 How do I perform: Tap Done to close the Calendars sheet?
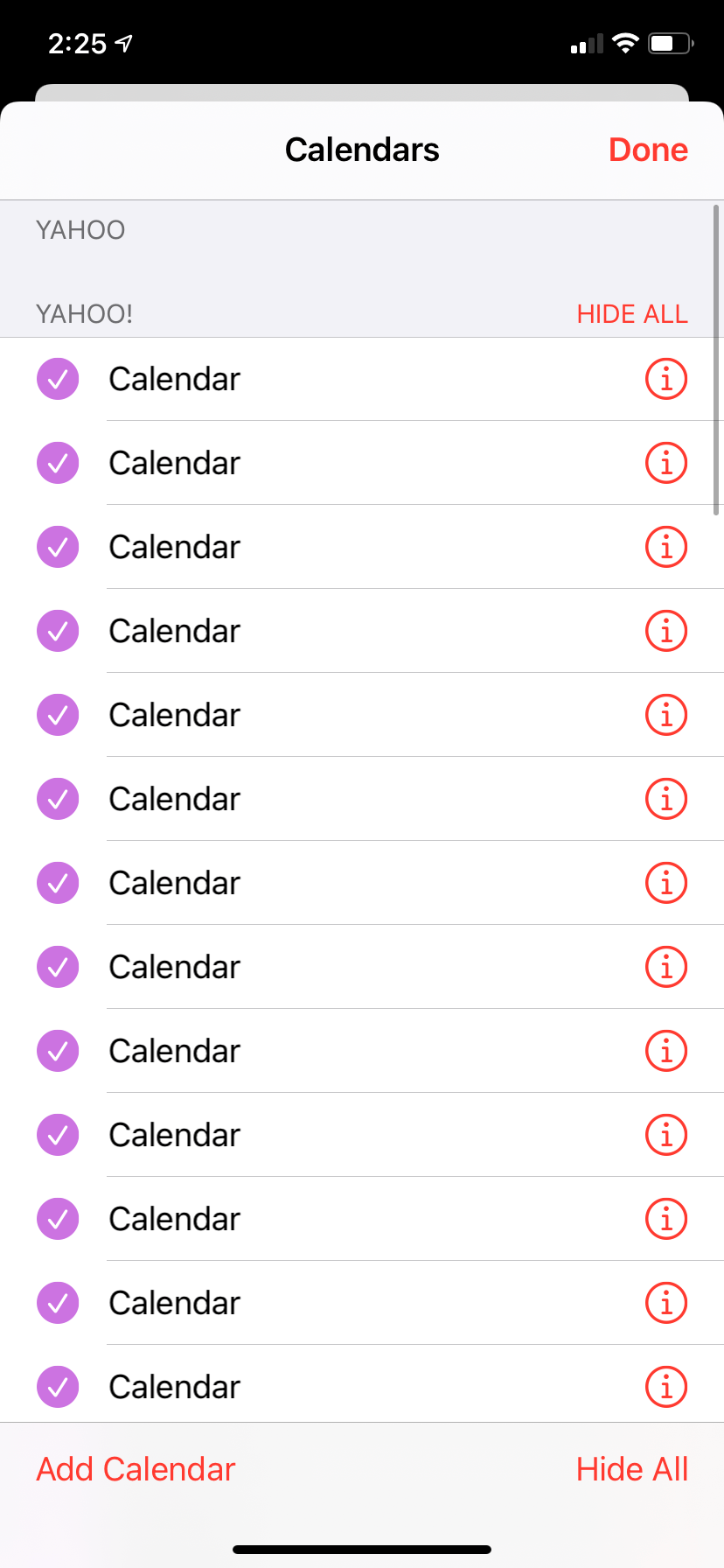tap(648, 150)
